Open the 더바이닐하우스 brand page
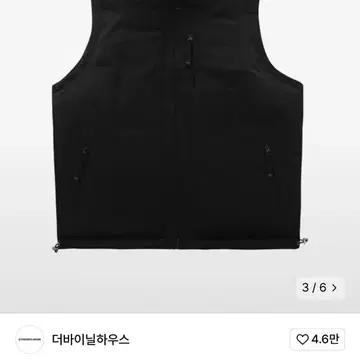Screen dimensions: 360x360 (x=91, y=340)
